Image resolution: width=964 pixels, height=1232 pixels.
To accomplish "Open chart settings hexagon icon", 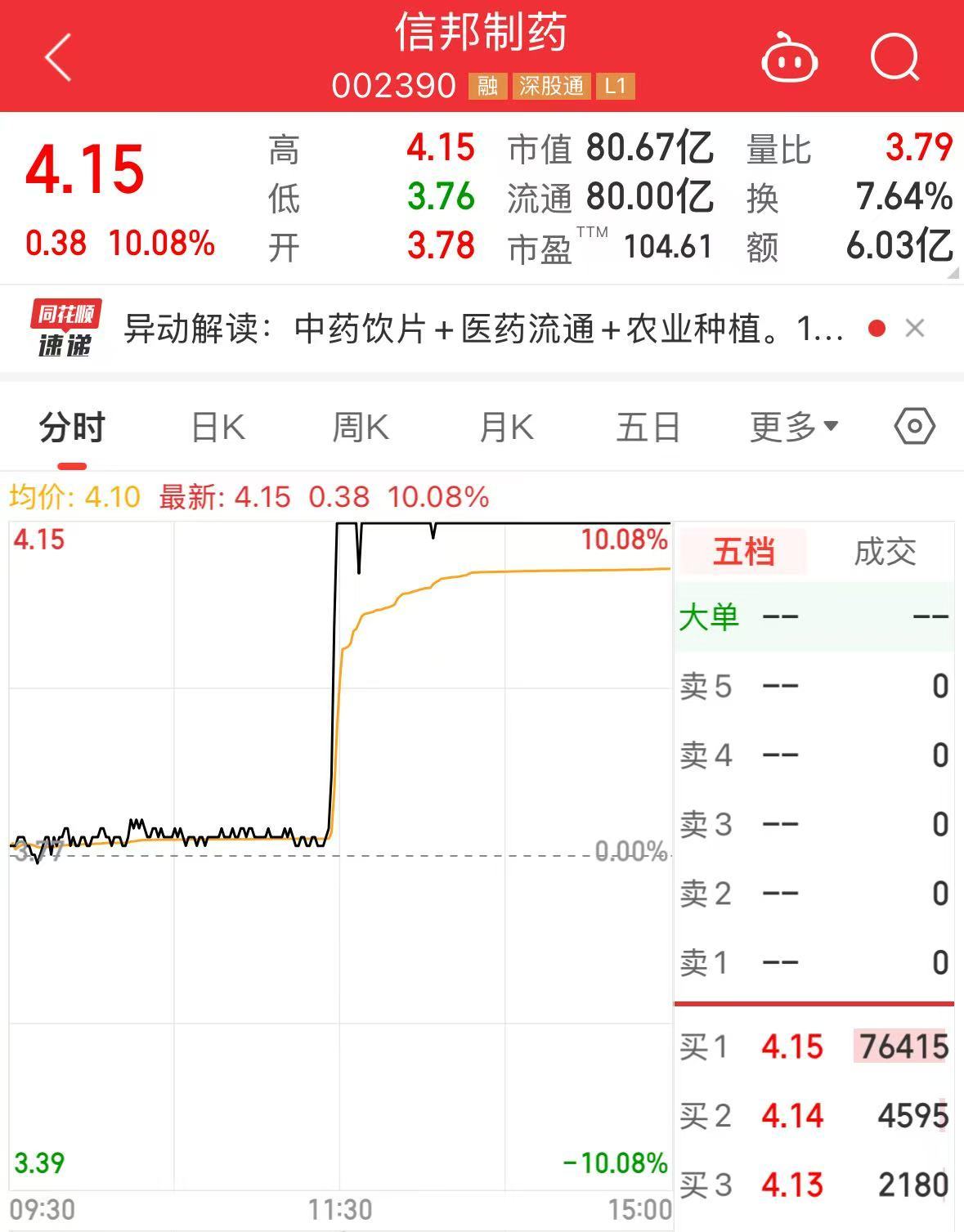I will (x=914, y=426).
